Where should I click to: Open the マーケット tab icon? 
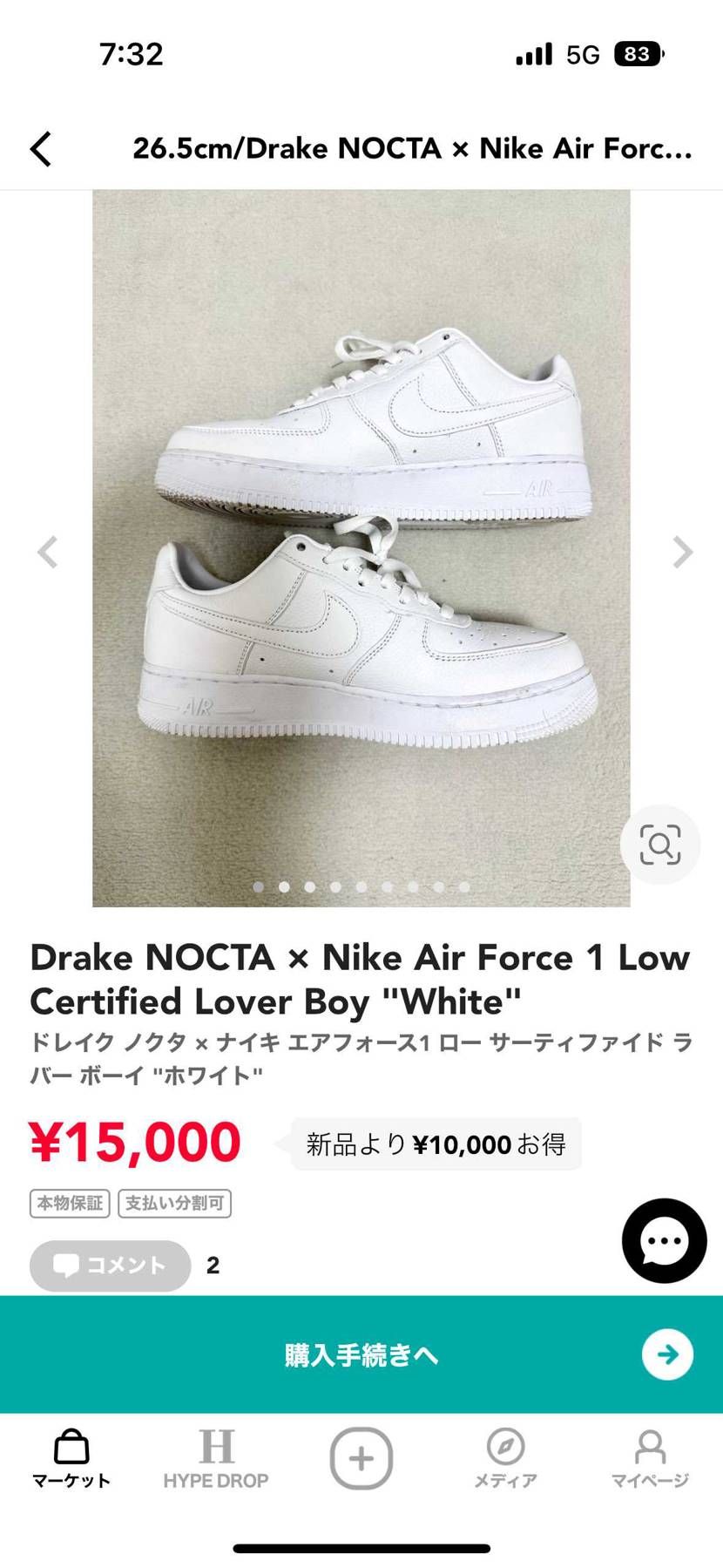(x=72, y=1460)
